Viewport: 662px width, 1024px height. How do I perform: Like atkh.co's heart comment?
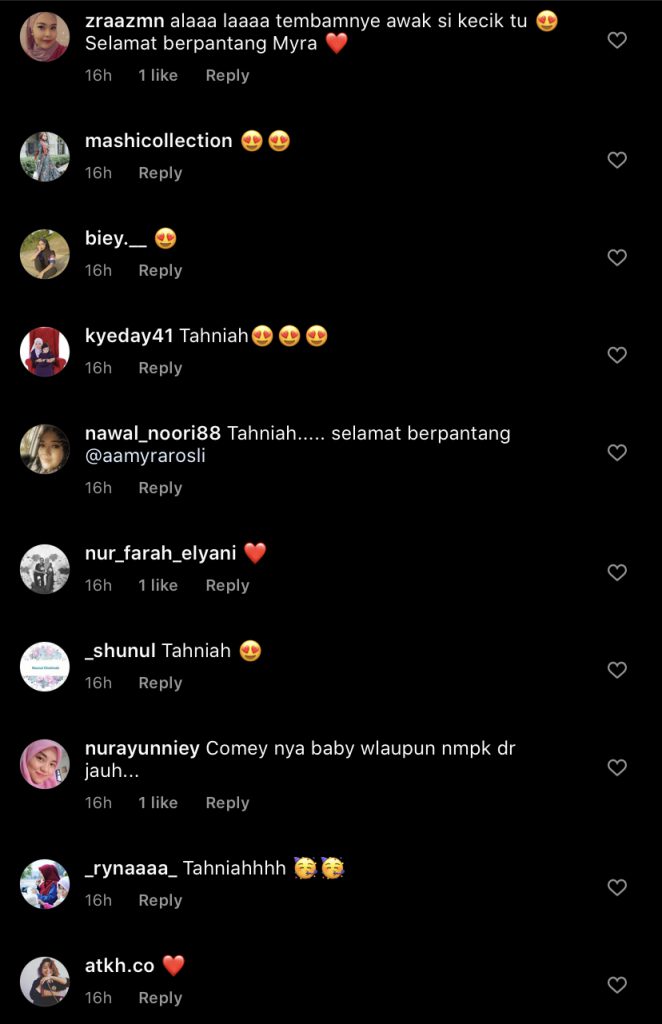[x=617, y=985]
